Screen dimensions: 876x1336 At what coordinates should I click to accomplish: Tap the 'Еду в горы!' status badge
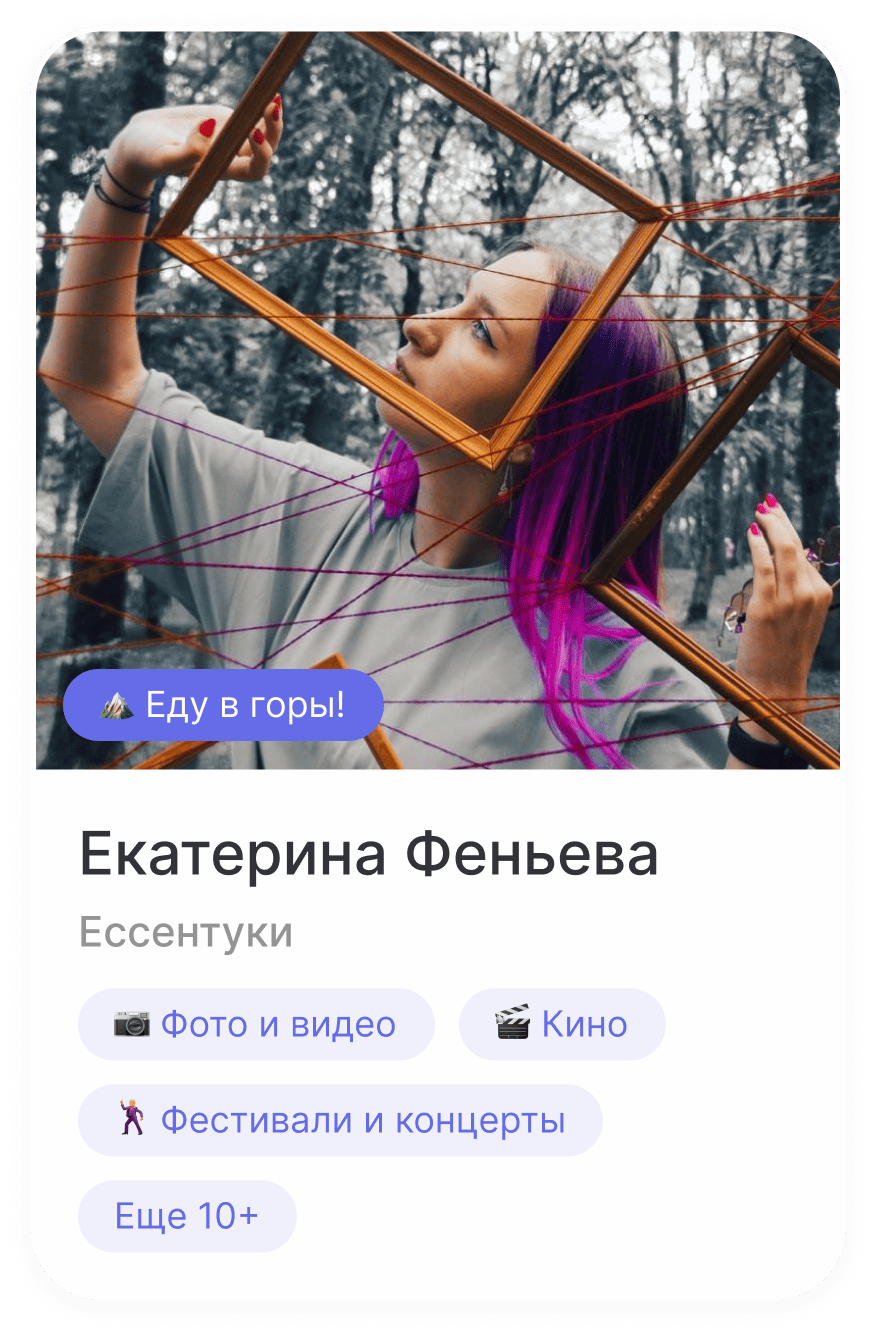tap(223, 705)
